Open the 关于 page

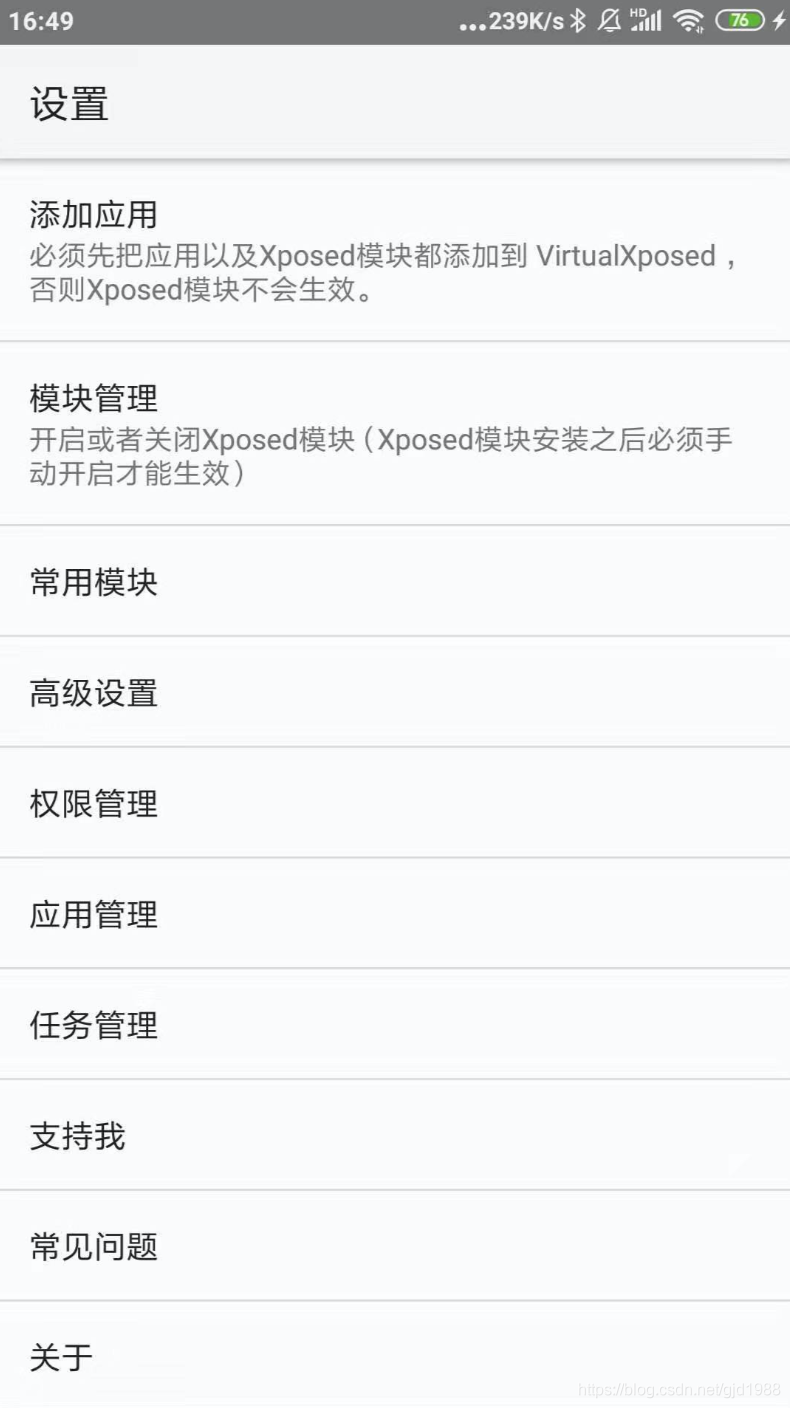[x=394, y=1357]
